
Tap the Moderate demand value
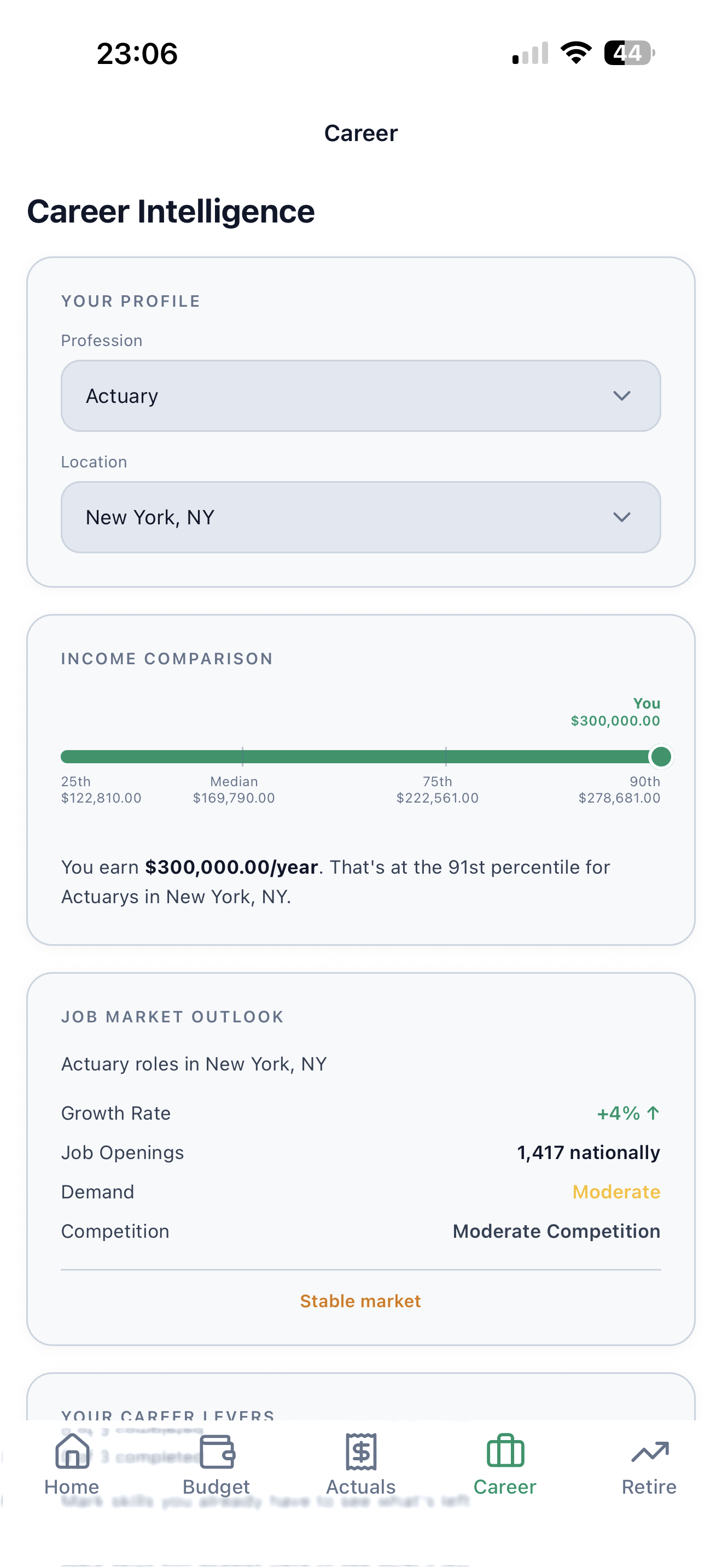tap(616, 1192)
